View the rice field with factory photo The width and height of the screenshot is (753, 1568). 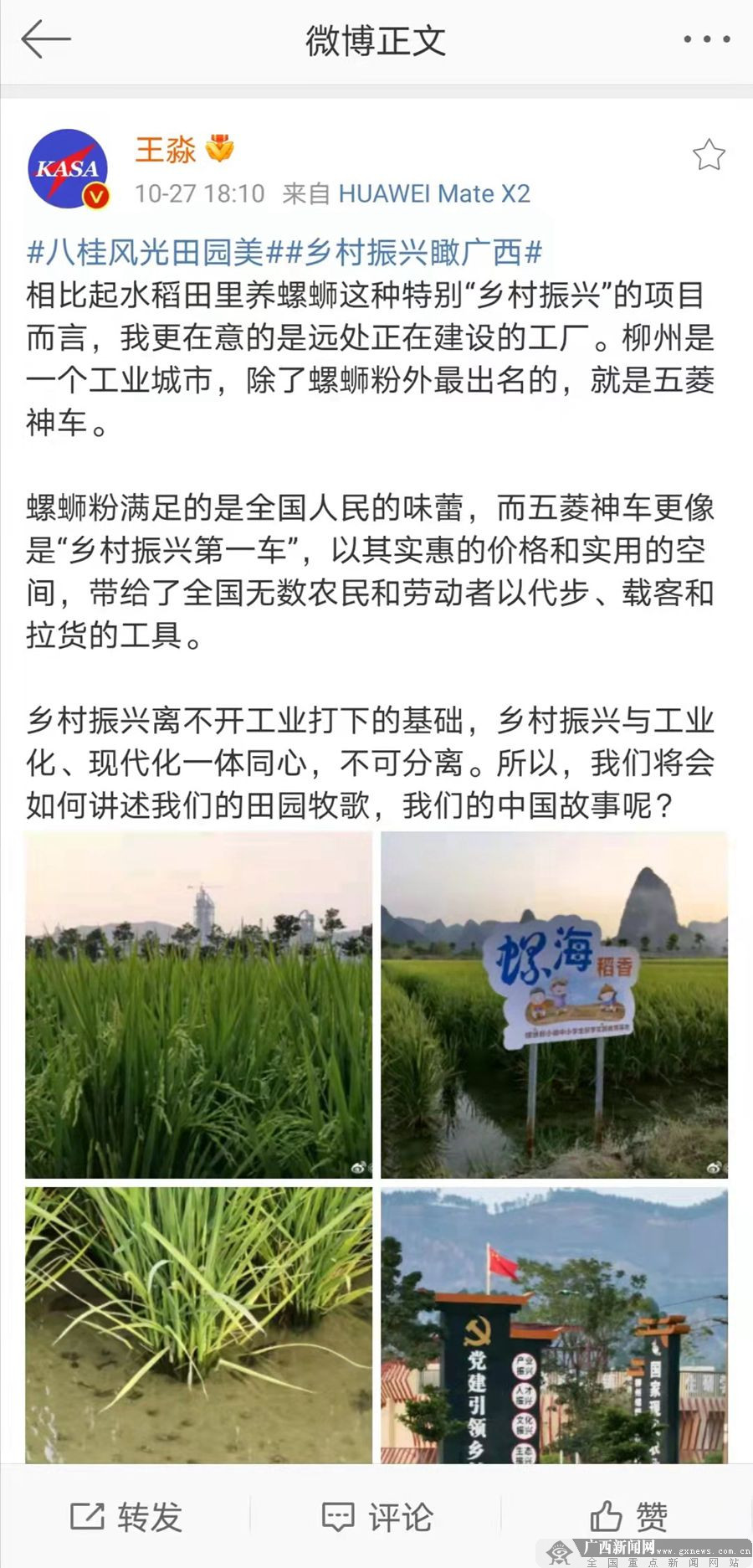click(x=198, y=1005)
